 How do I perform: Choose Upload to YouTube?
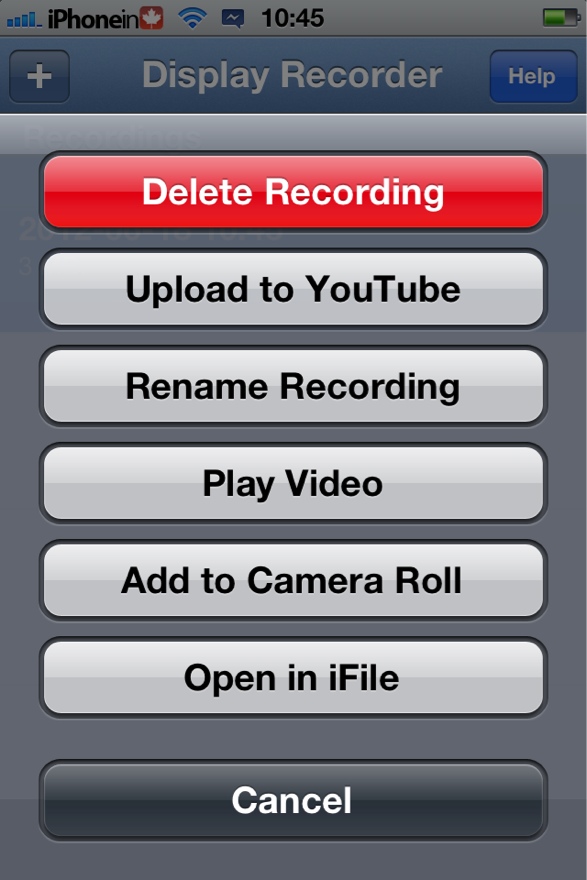coord(293,289)
